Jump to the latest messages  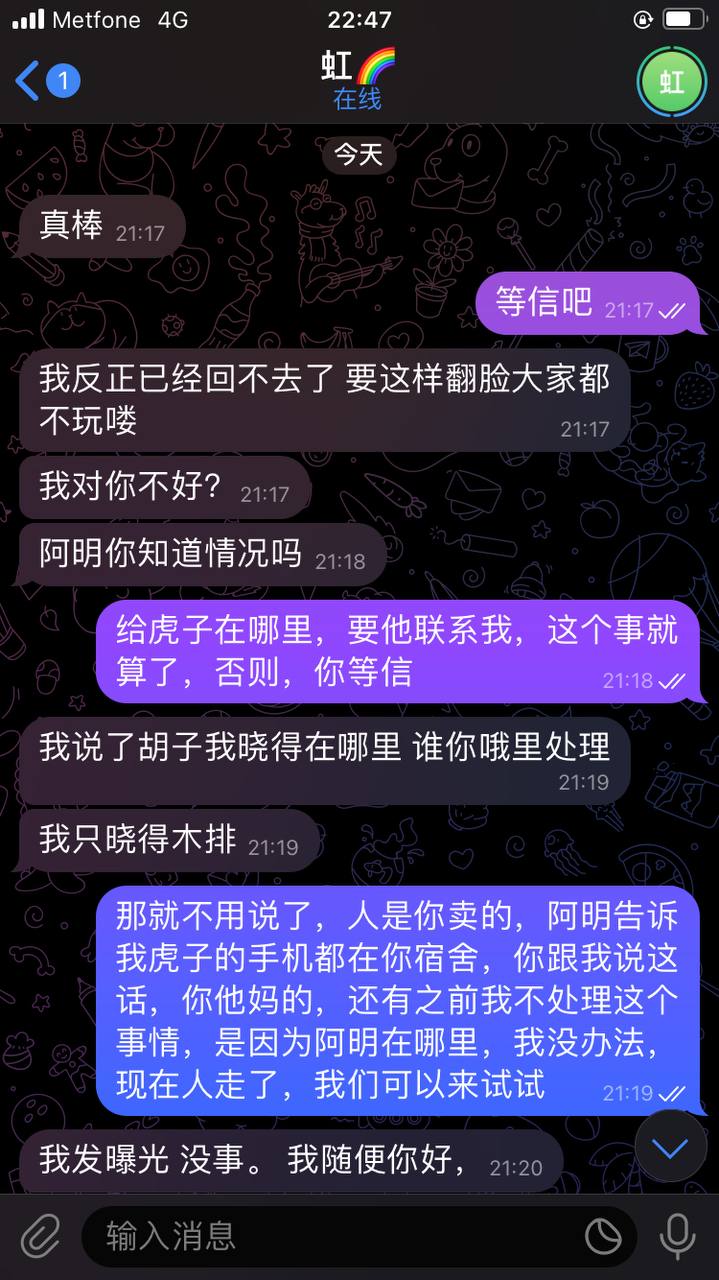point(670,1147)
